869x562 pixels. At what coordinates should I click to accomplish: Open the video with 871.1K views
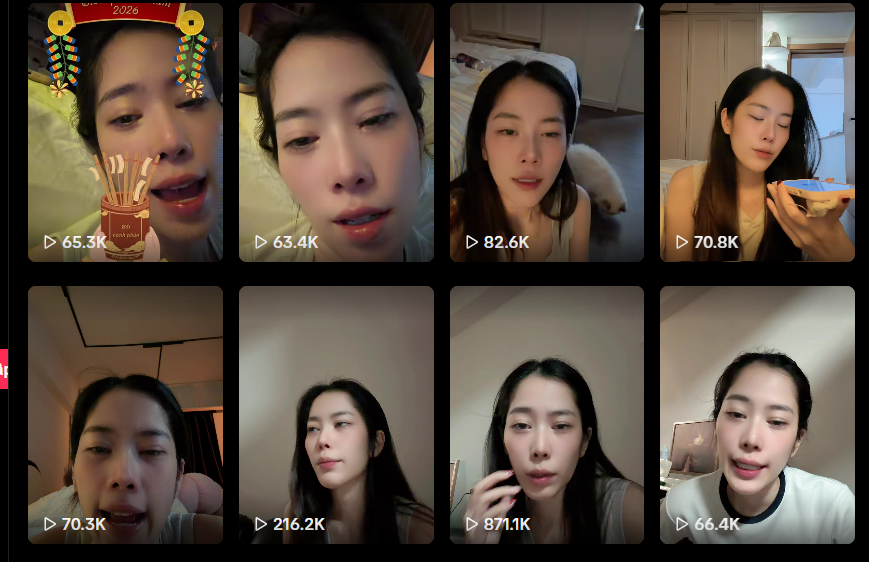click(547, 415)
